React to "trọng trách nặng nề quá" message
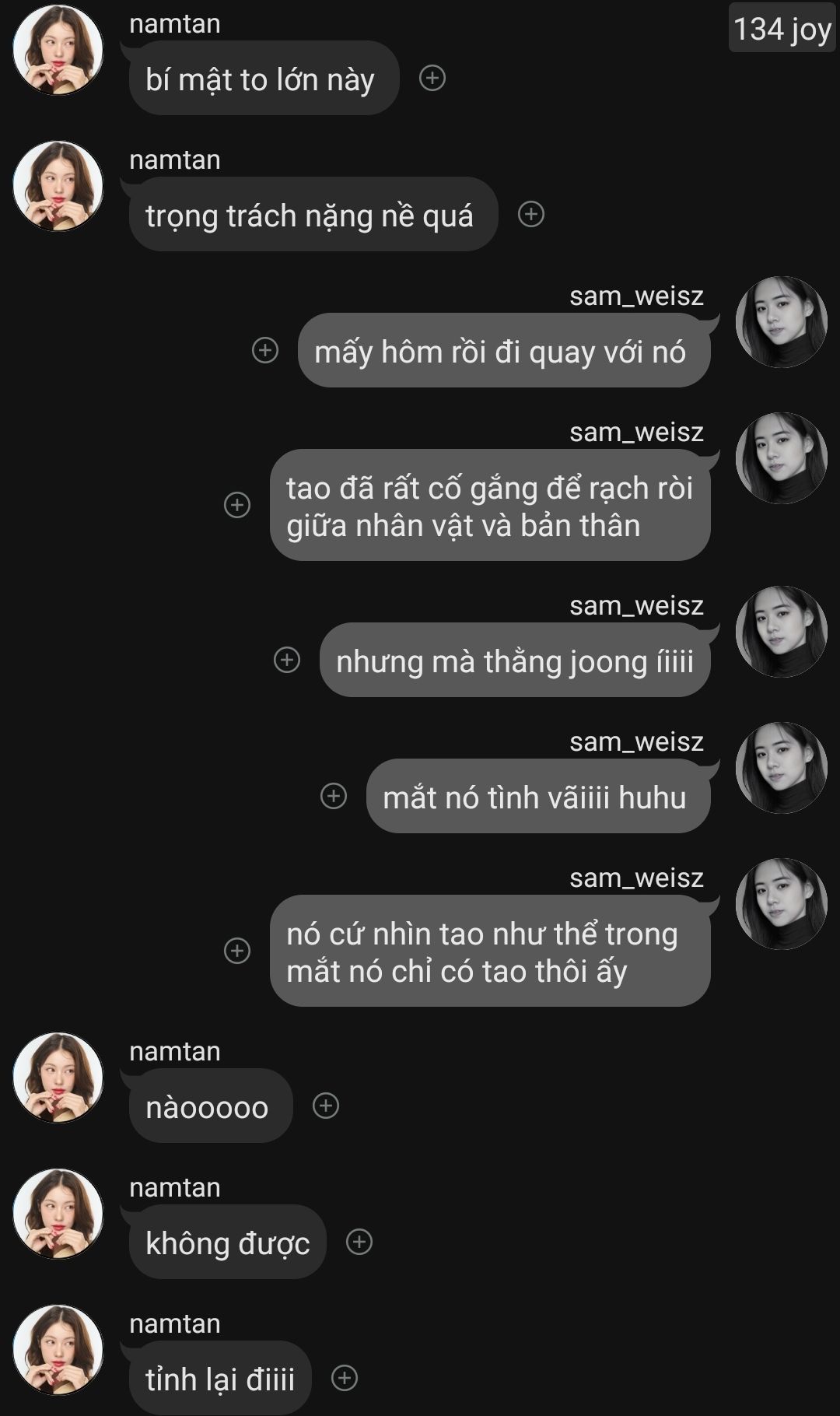Viewport: 840px width, 1416px height. pyautogui.click(x=531, y=214)
